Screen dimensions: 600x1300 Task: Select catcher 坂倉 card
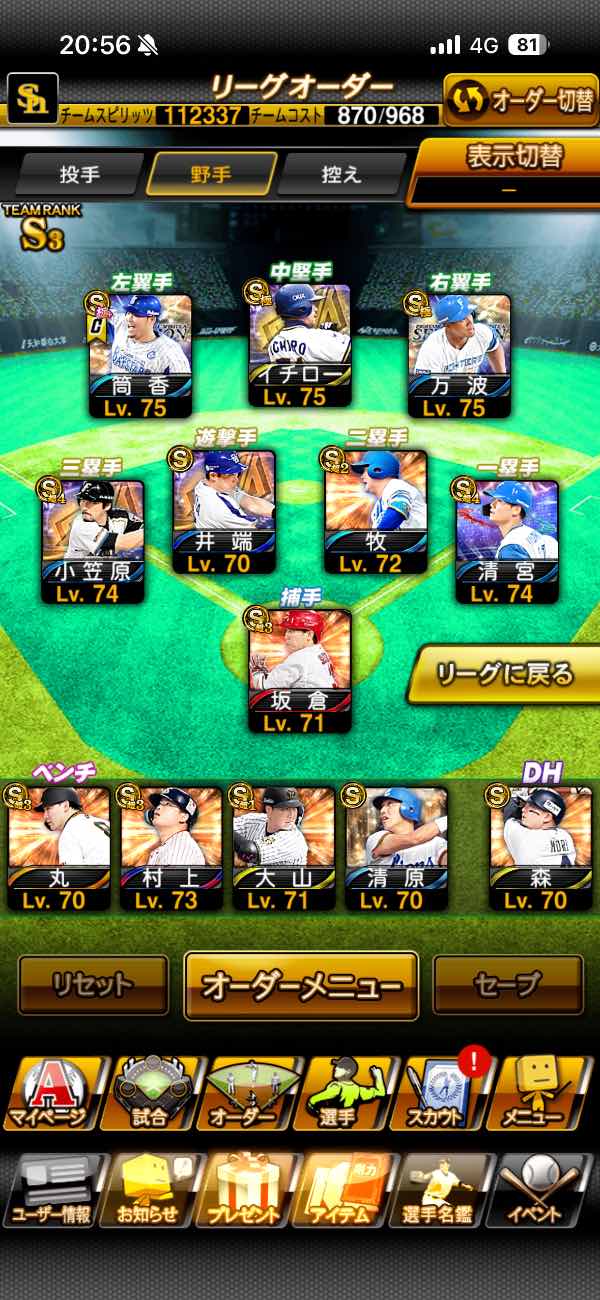click(300, 670)
